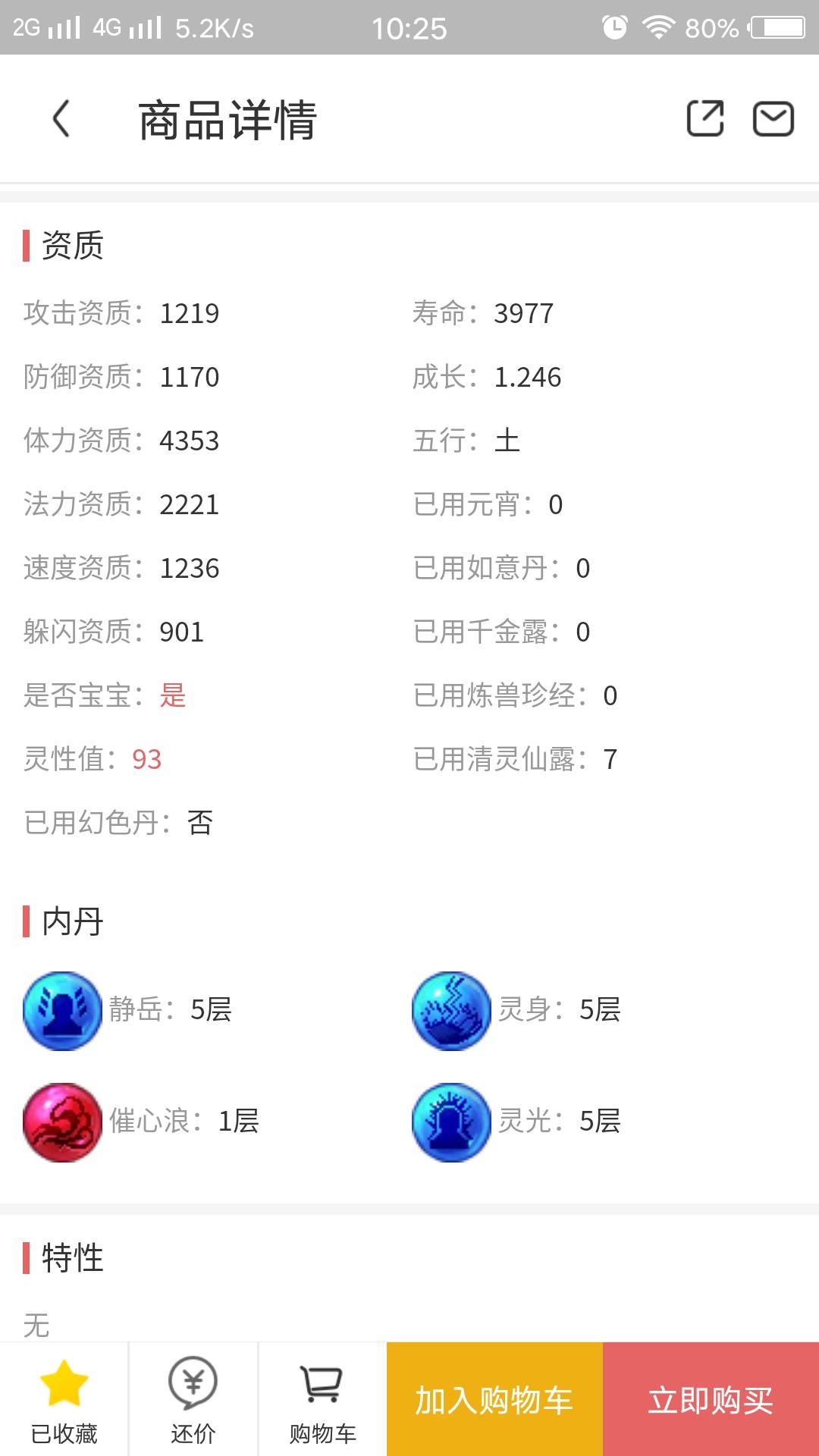View the 静岳 inner pill icon
The width and height of the screenshot is (819, 1456).
click(63, 1011)
